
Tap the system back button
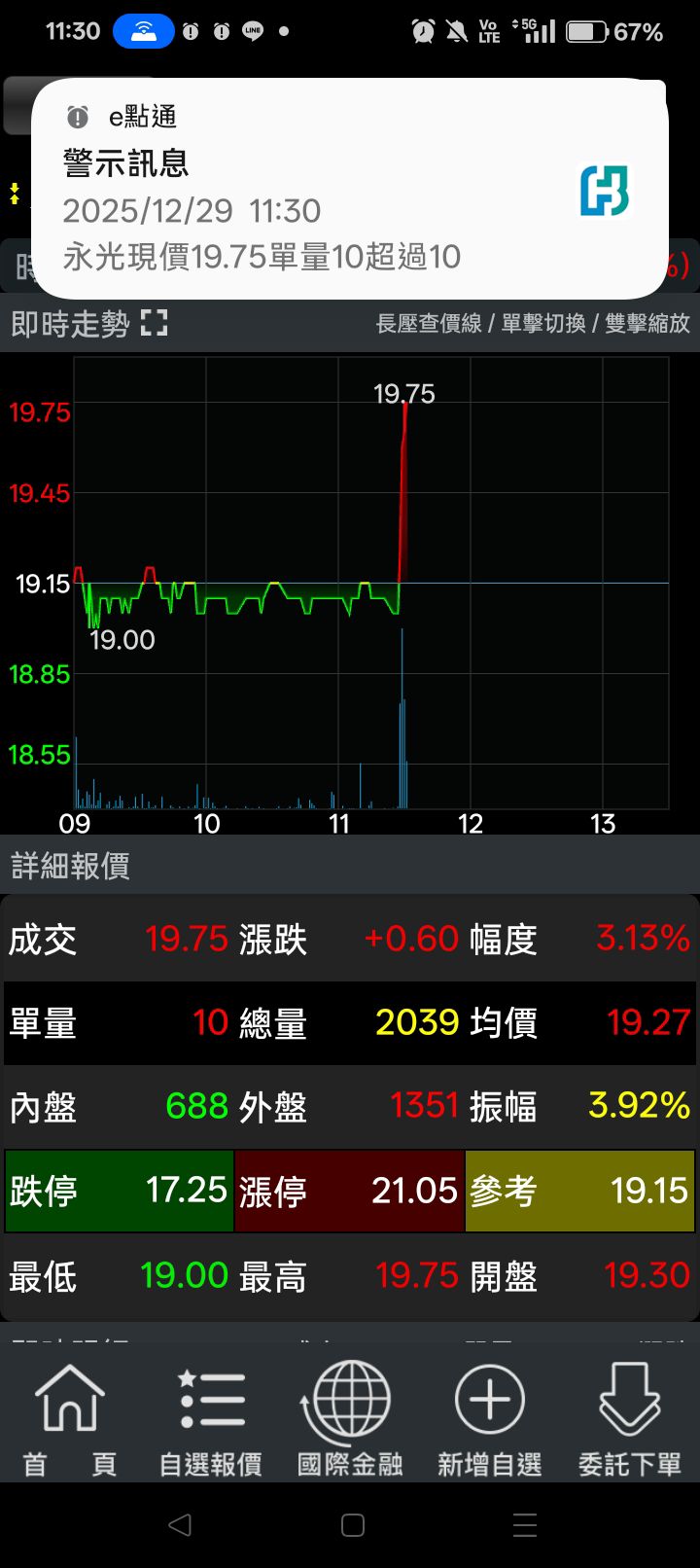(180, 1524)
